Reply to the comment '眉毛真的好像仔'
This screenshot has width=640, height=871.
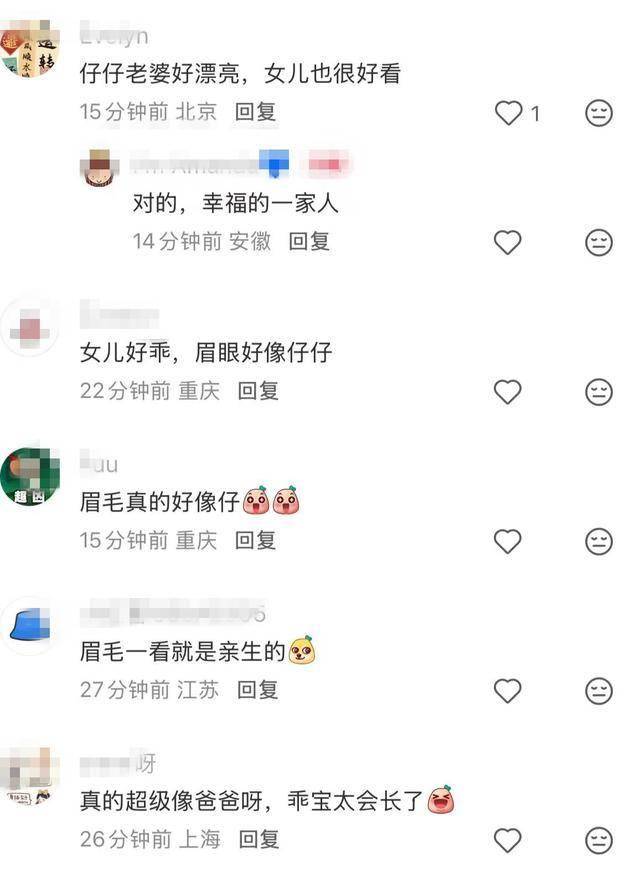coord(255,541)
